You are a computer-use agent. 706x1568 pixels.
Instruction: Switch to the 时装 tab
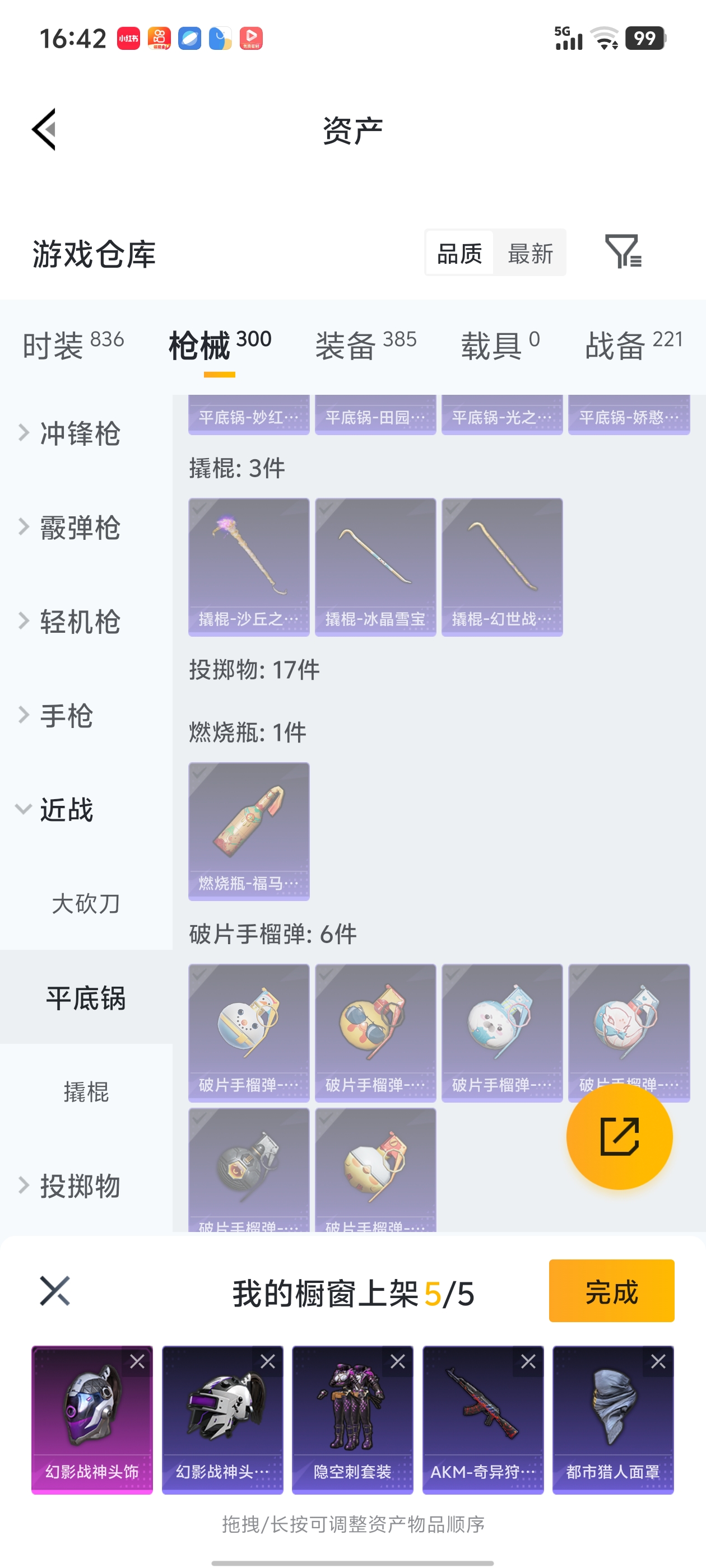[73, 344]
